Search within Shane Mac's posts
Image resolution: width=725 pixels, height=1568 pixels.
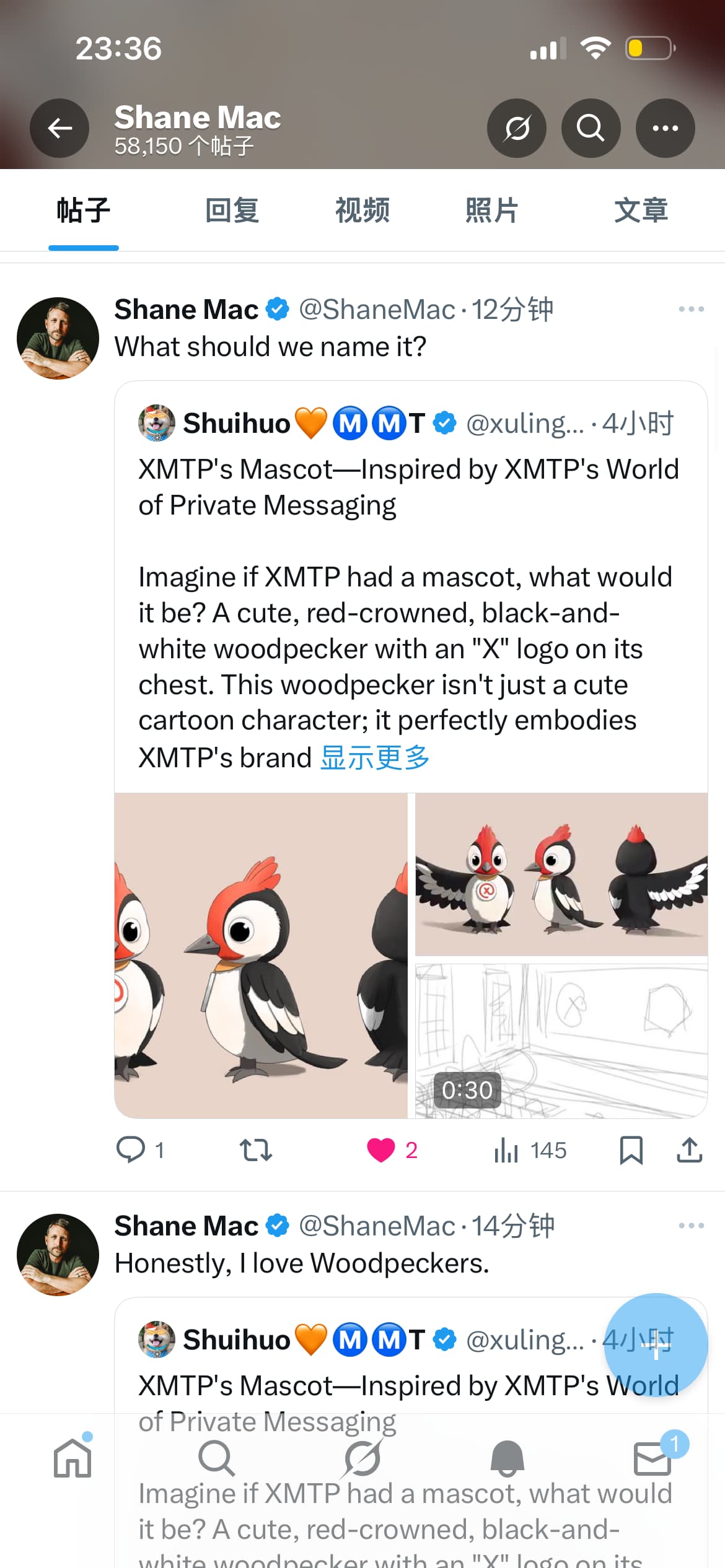[591, 128]
